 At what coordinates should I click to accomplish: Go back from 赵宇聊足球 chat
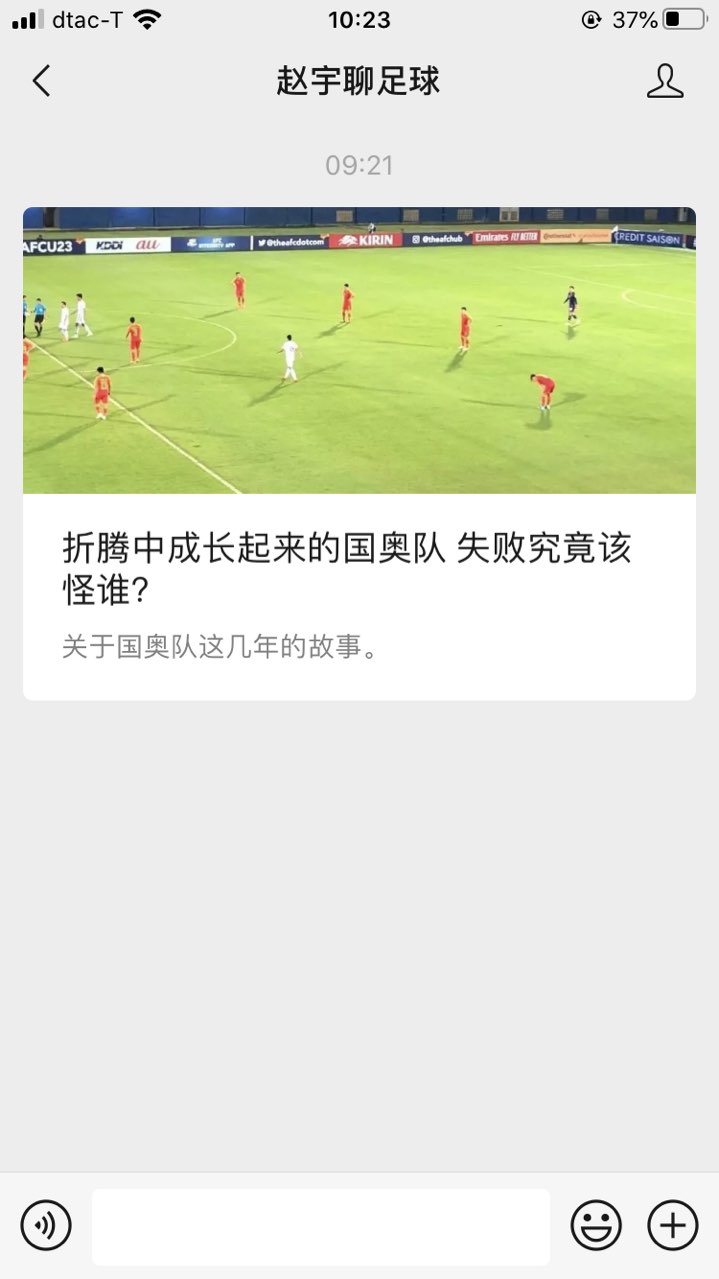41,81
